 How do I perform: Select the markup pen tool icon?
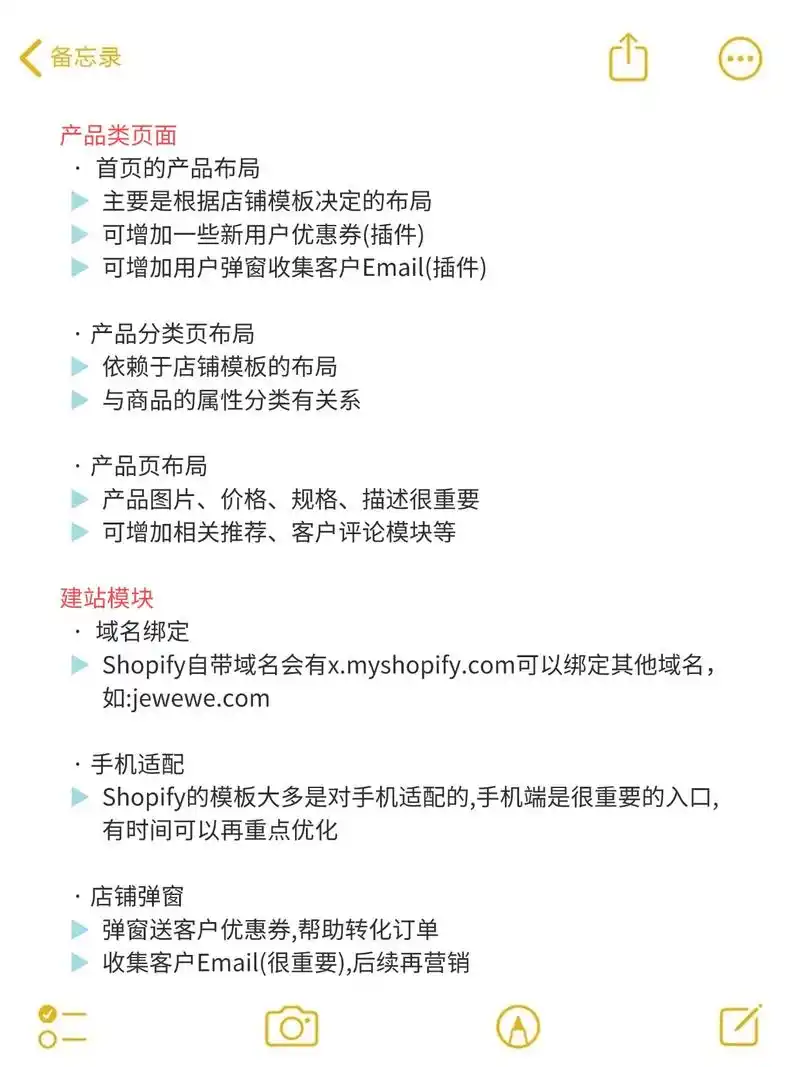pos(519,1026)
